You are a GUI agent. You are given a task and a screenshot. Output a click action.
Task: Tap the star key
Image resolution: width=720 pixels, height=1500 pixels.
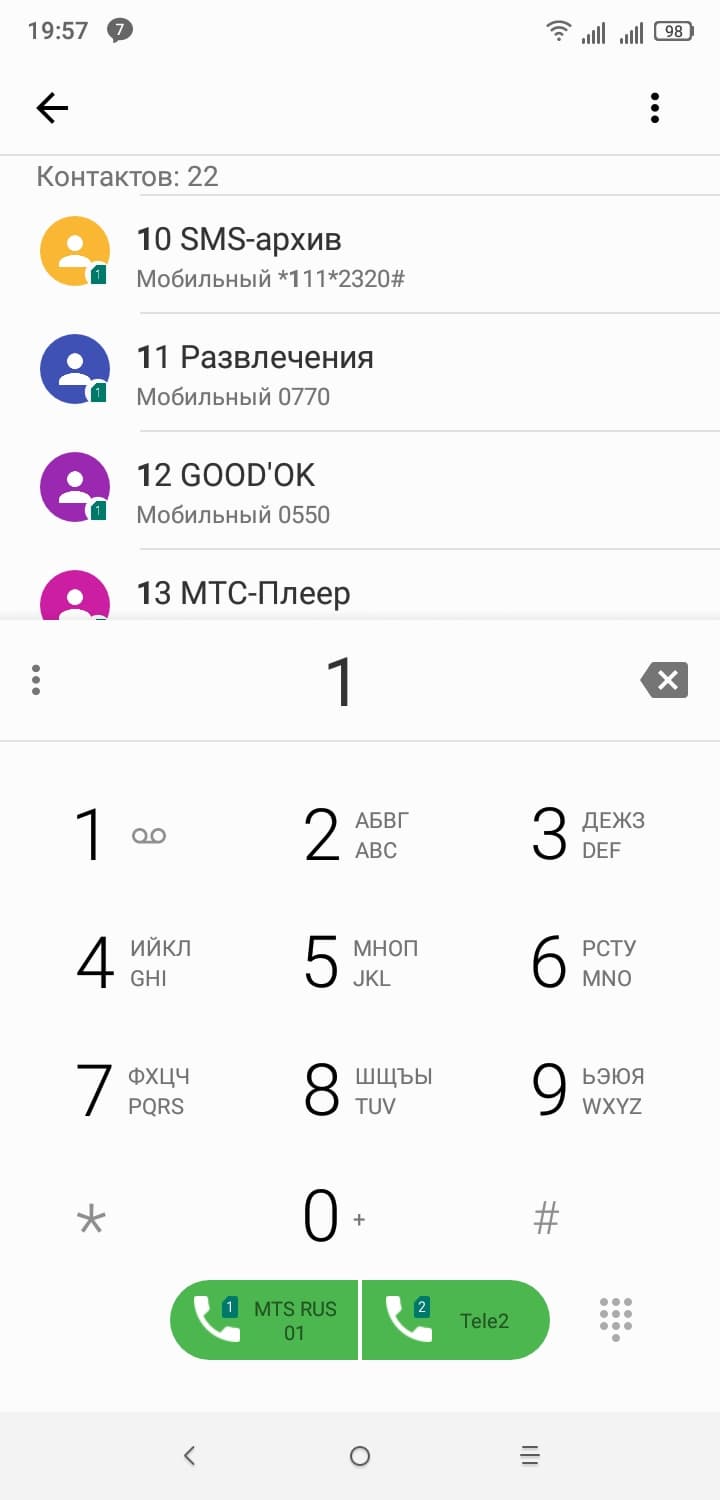click(92, 1219)
